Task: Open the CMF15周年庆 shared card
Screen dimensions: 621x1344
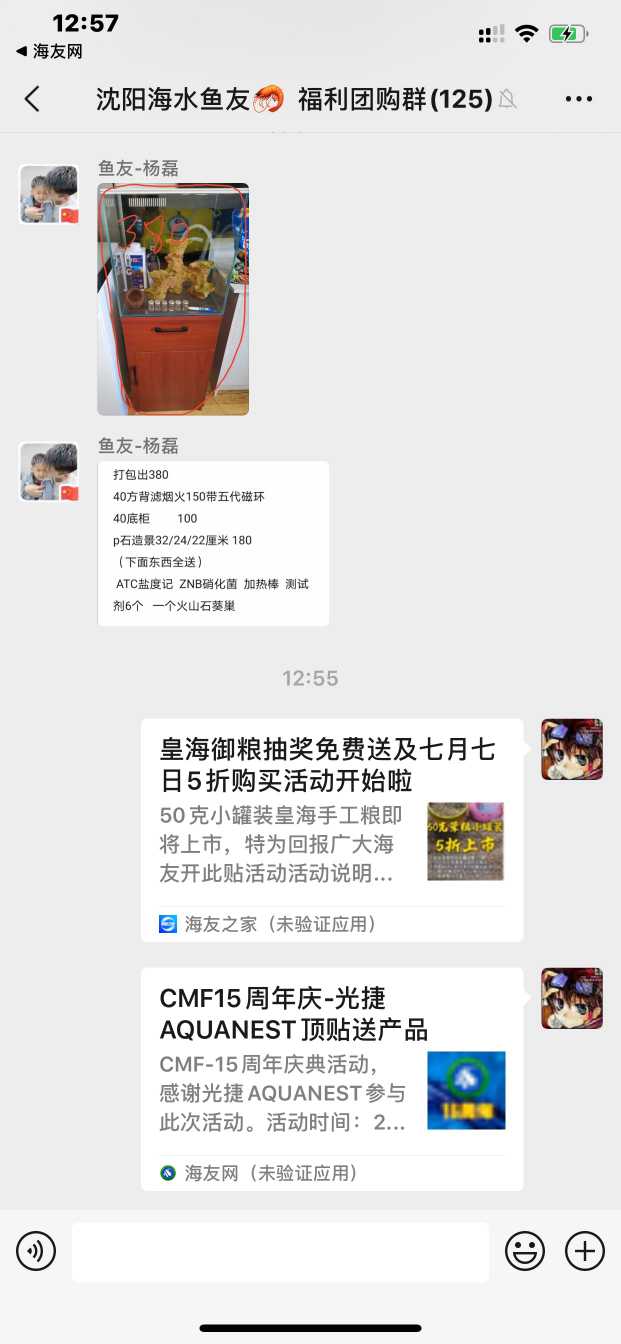Action: [x=331, y=1078]
